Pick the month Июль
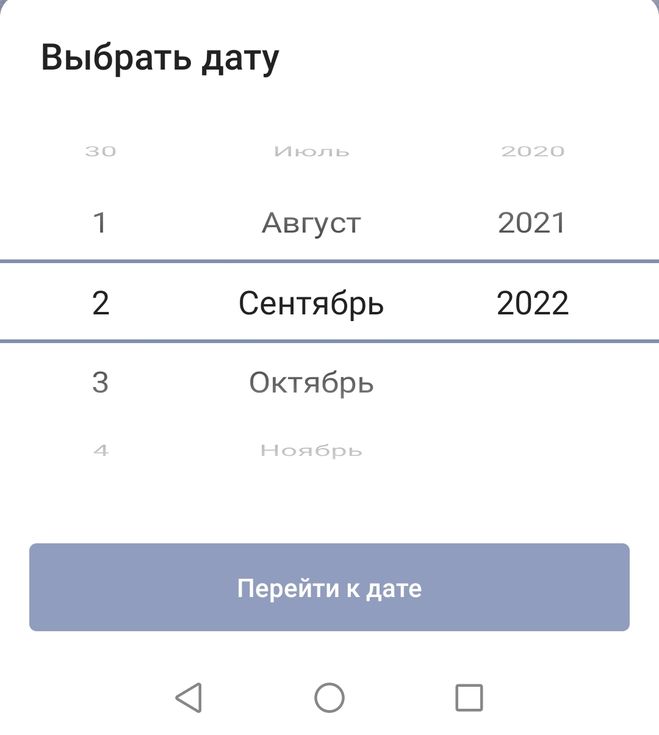The width and height of the screenshot is (659, 735). [x=311, y=152]
